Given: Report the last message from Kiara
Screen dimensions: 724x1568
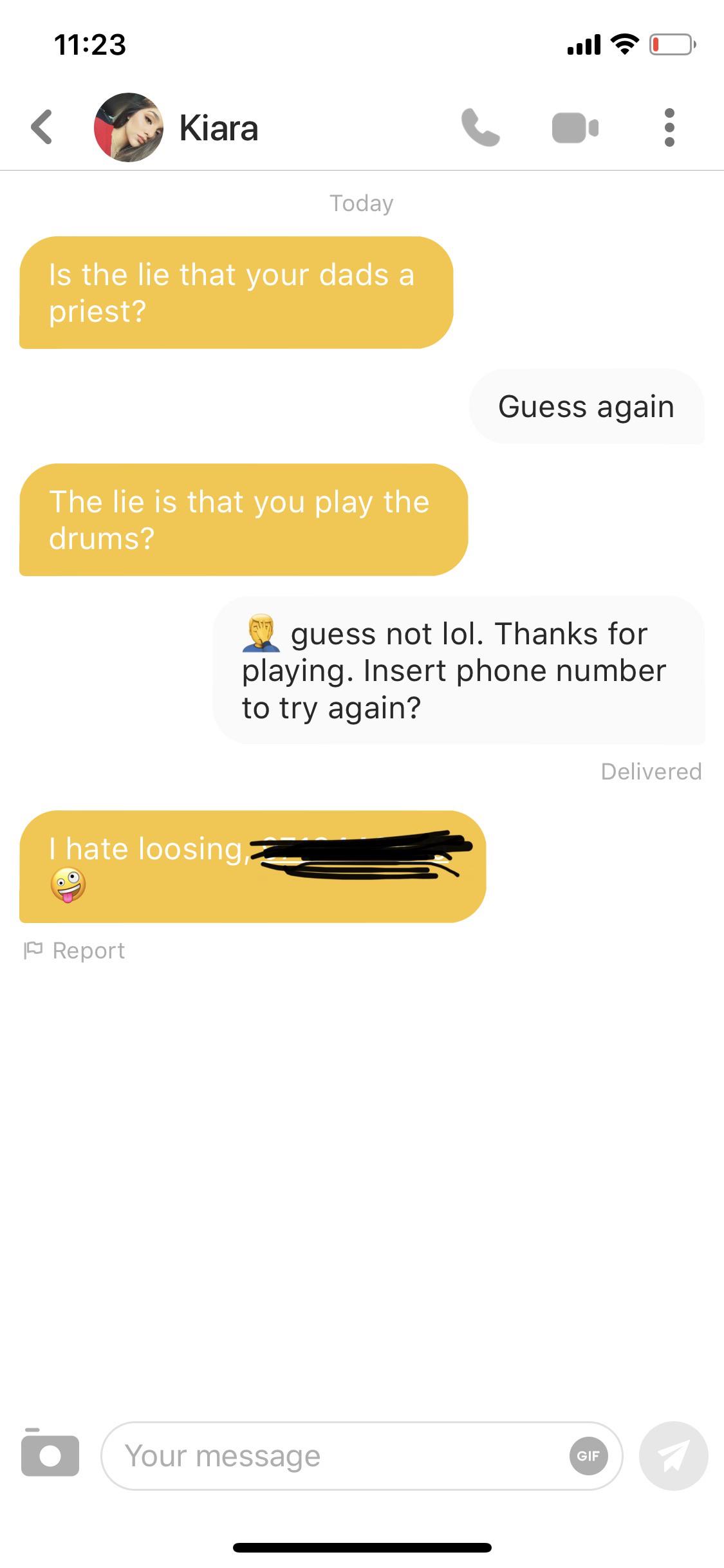Looking at the screenshot, I should click(x=75, y=951).
